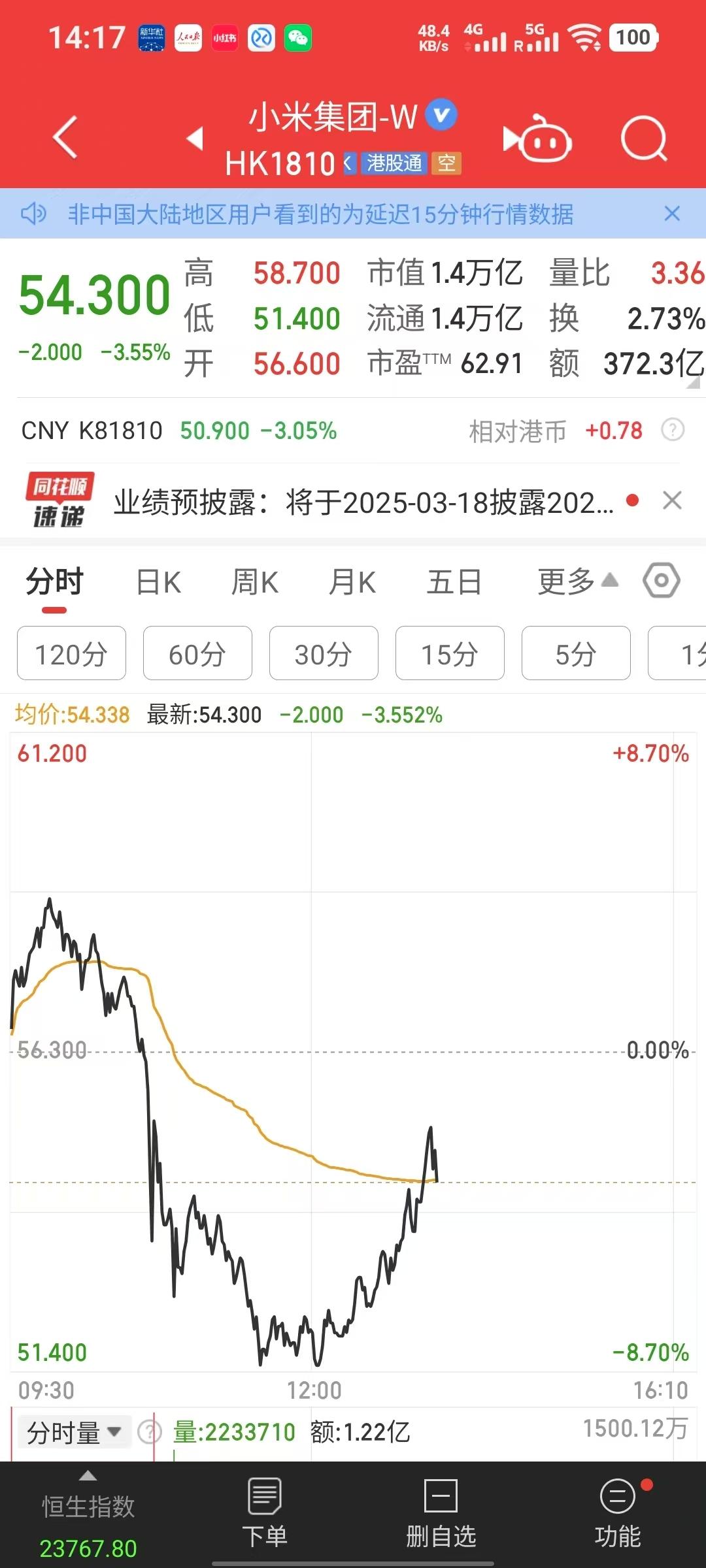Select the 月K chart tab
706x1568 pixels.
[352, 582]
